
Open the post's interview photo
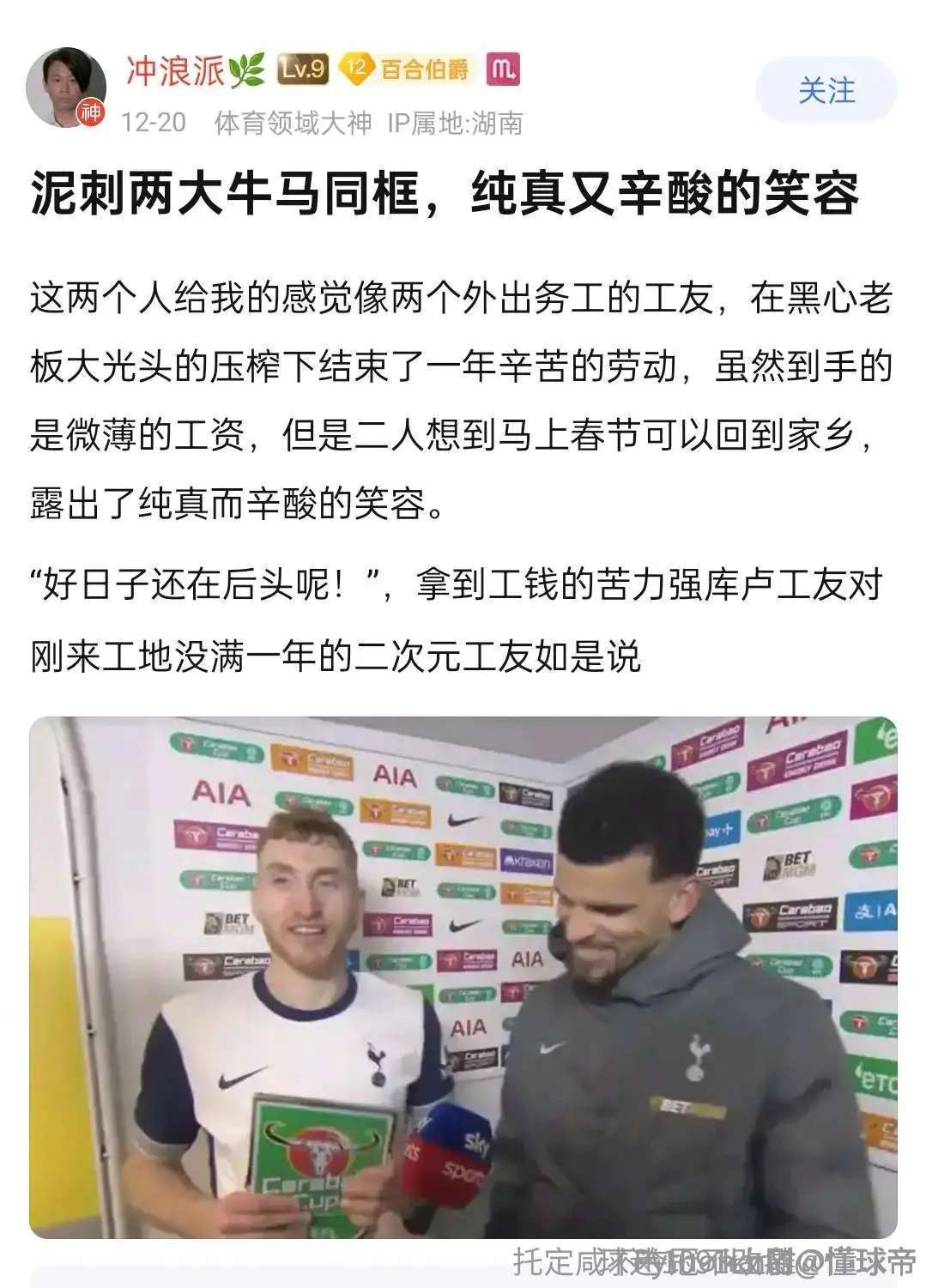click(x=463, y=977)
